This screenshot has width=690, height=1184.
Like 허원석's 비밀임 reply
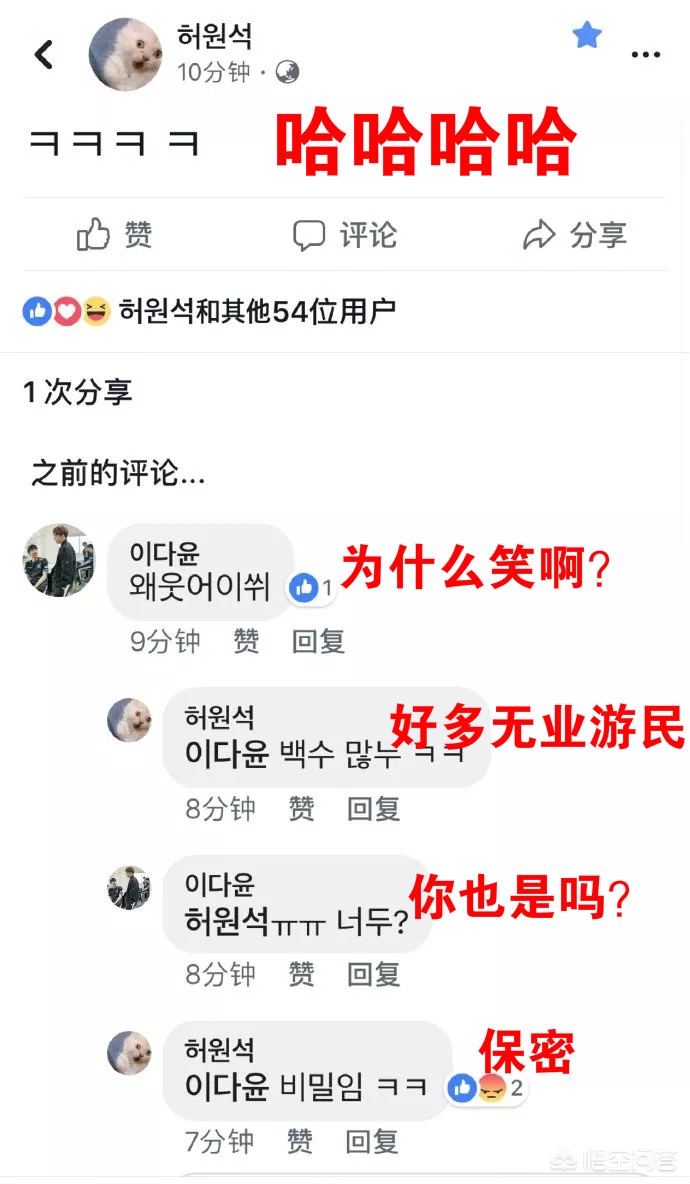pos(300,1141)
